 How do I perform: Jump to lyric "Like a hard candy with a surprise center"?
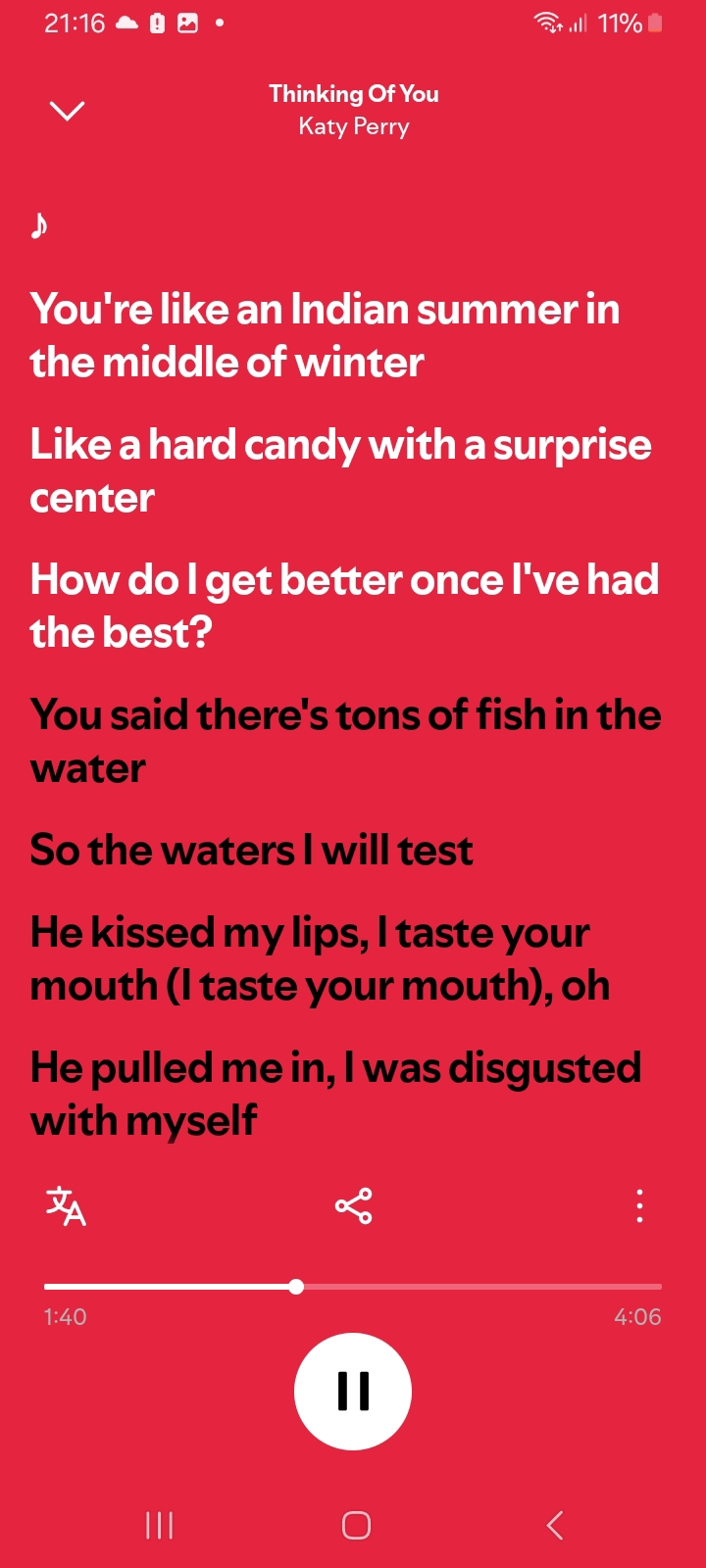coord(340,470)
